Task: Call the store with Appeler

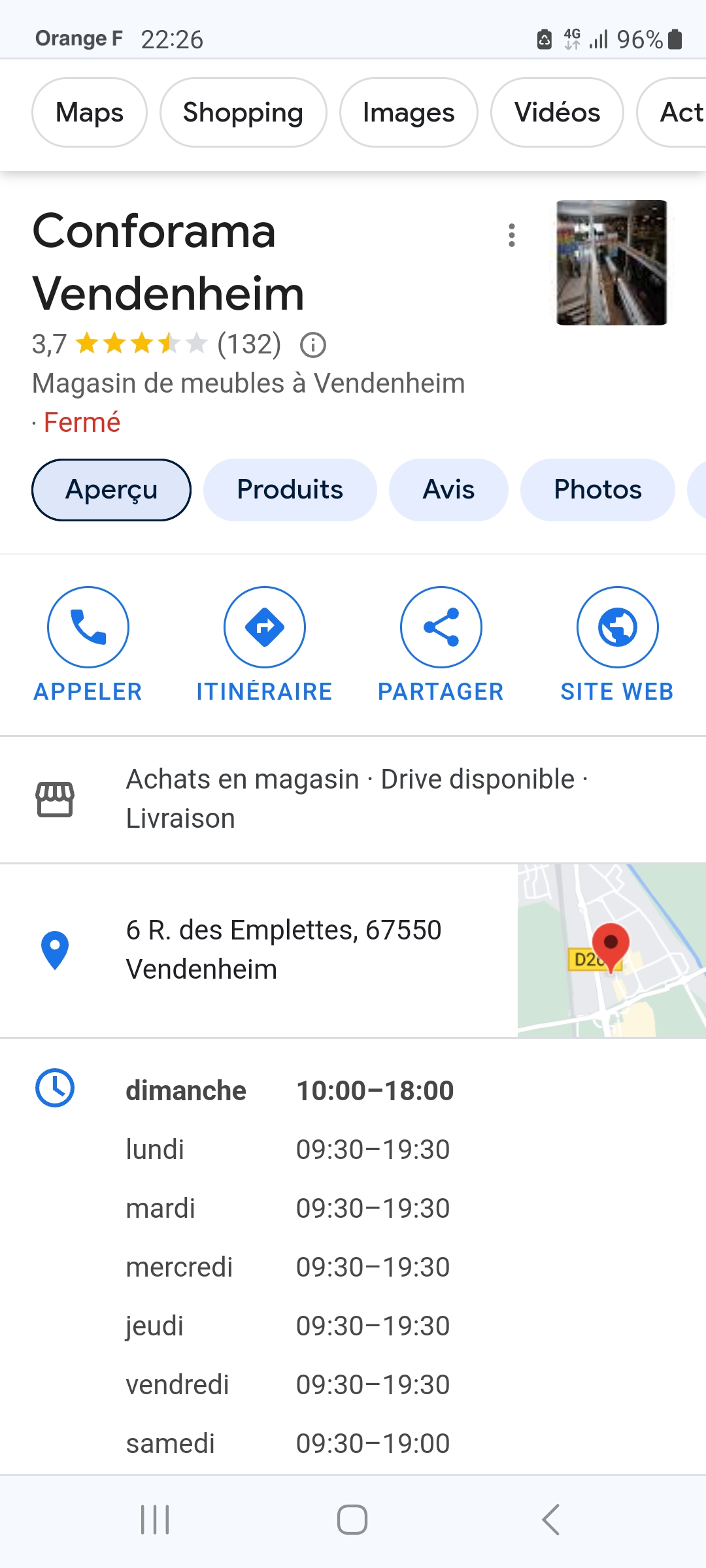Action: pyautogui.click(x=88, y=644)
